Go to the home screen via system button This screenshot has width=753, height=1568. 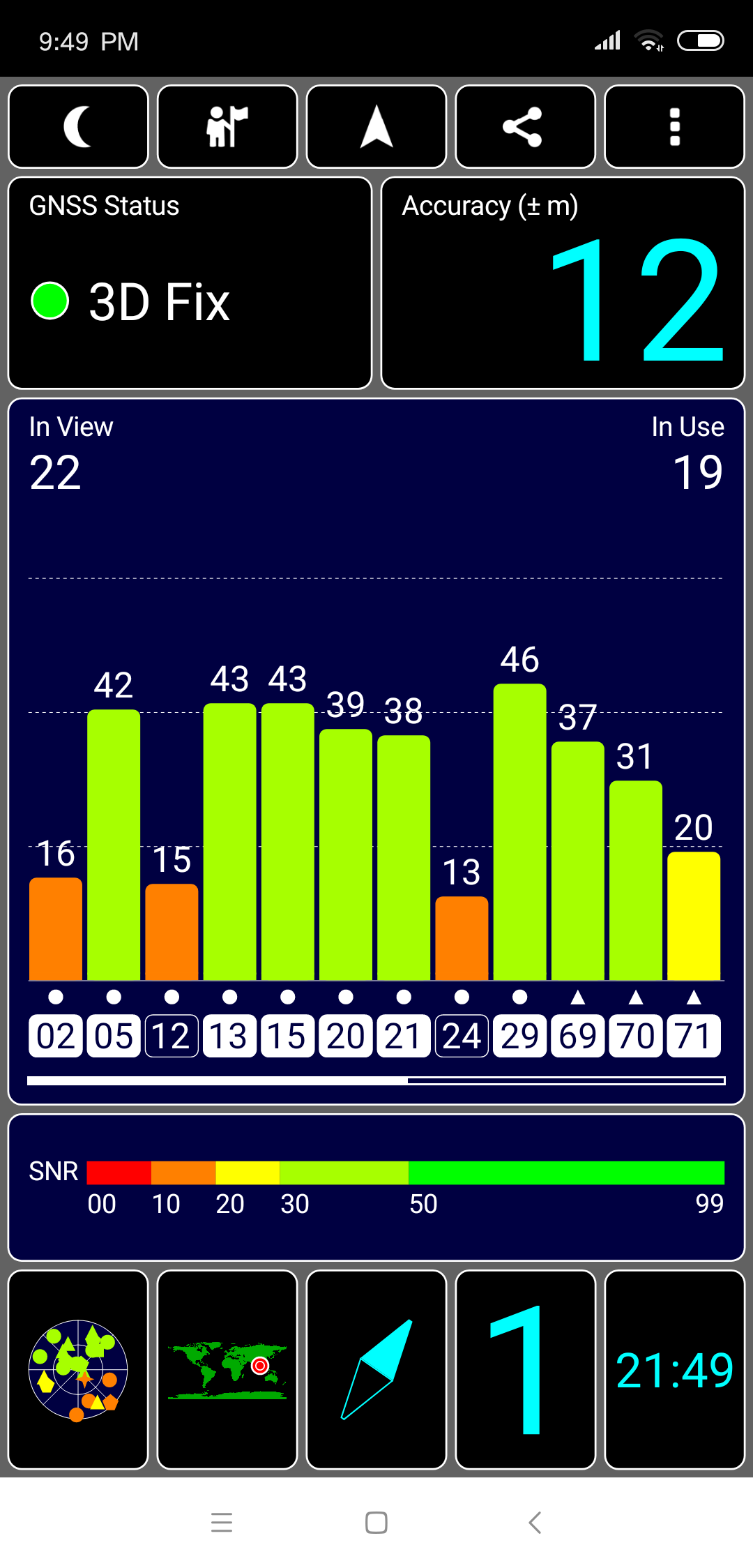point(376,1522)
